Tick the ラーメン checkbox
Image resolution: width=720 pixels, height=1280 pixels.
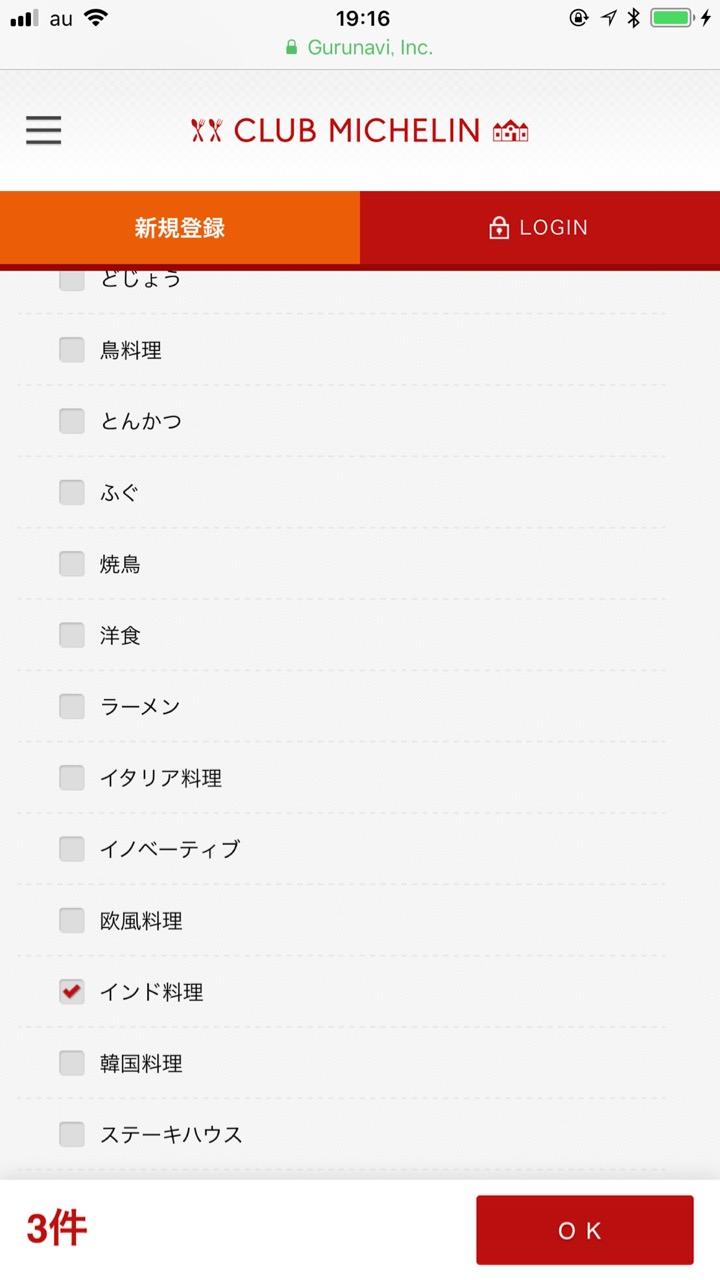pyautogui.click(x=72, y=706)
